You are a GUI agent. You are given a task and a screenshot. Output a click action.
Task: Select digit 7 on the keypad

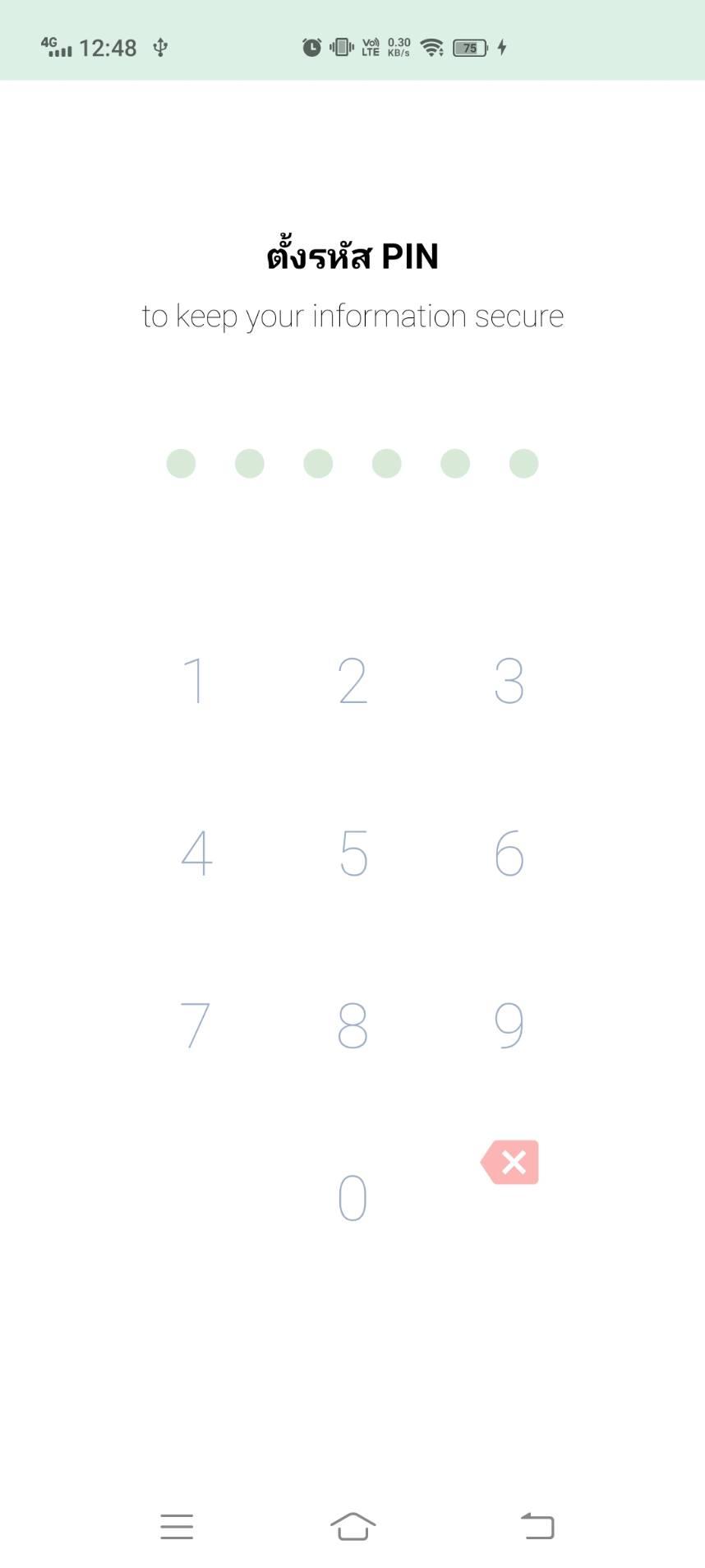tap(195, 1025)
